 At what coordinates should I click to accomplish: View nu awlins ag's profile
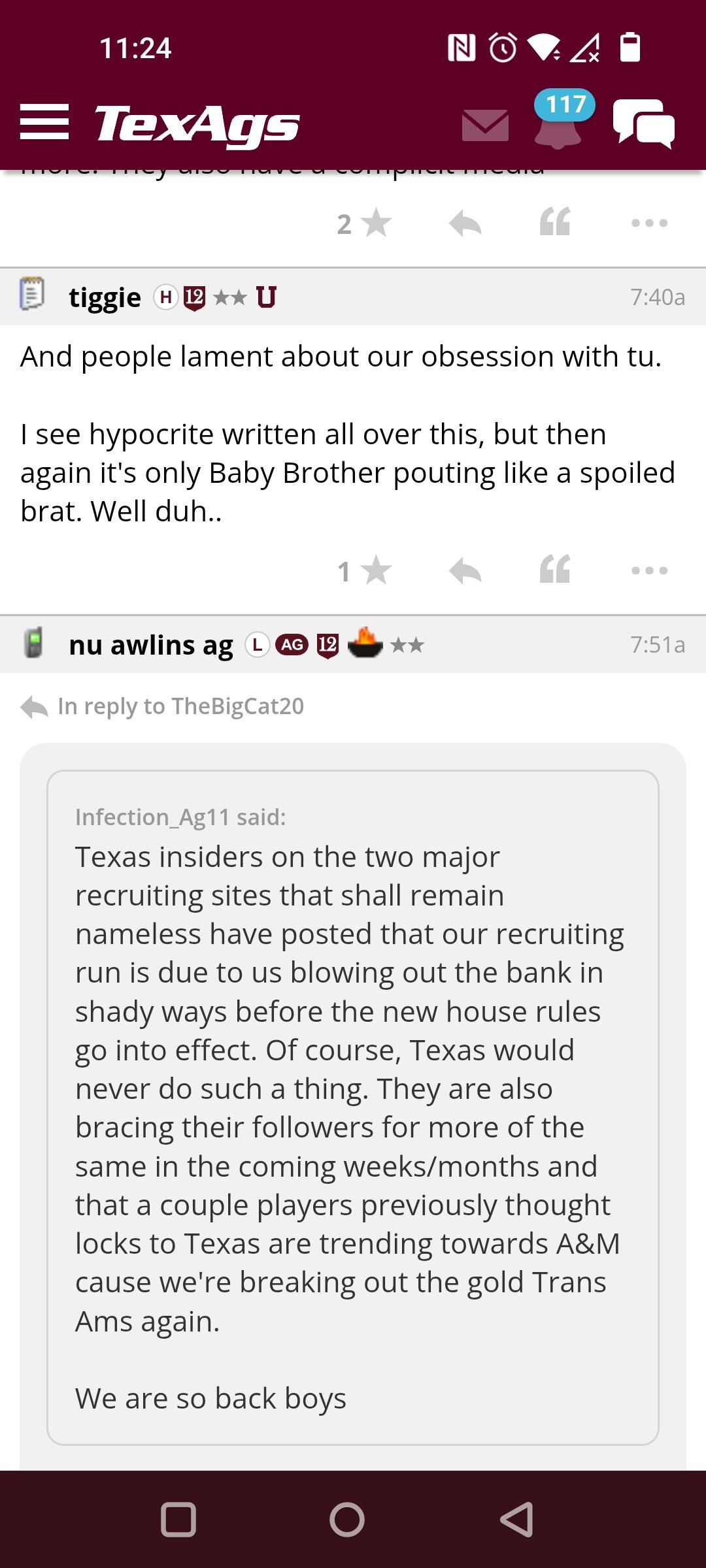pyautogui.click(x=151, y=645)
